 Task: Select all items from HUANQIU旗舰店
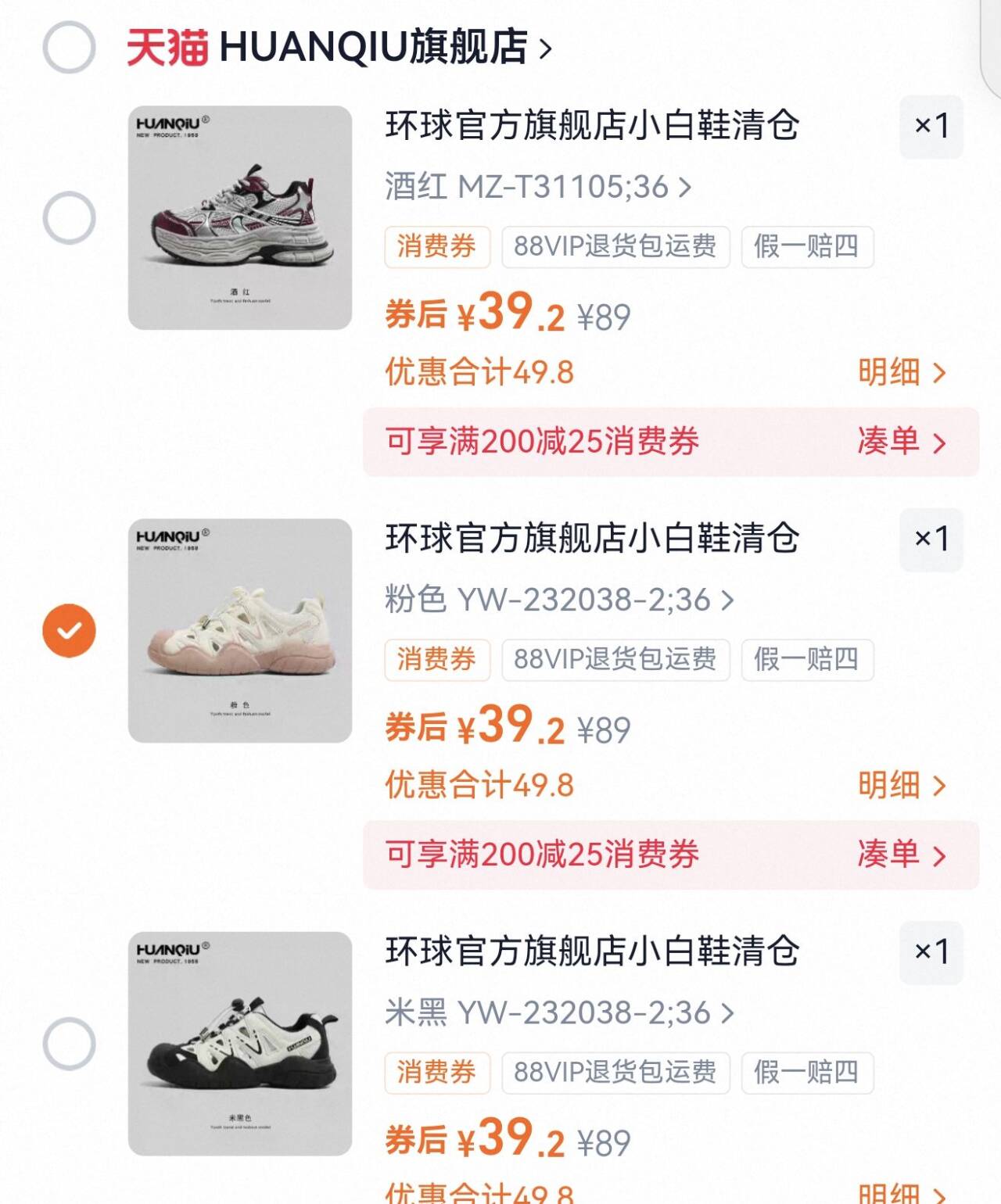[69, 47]
